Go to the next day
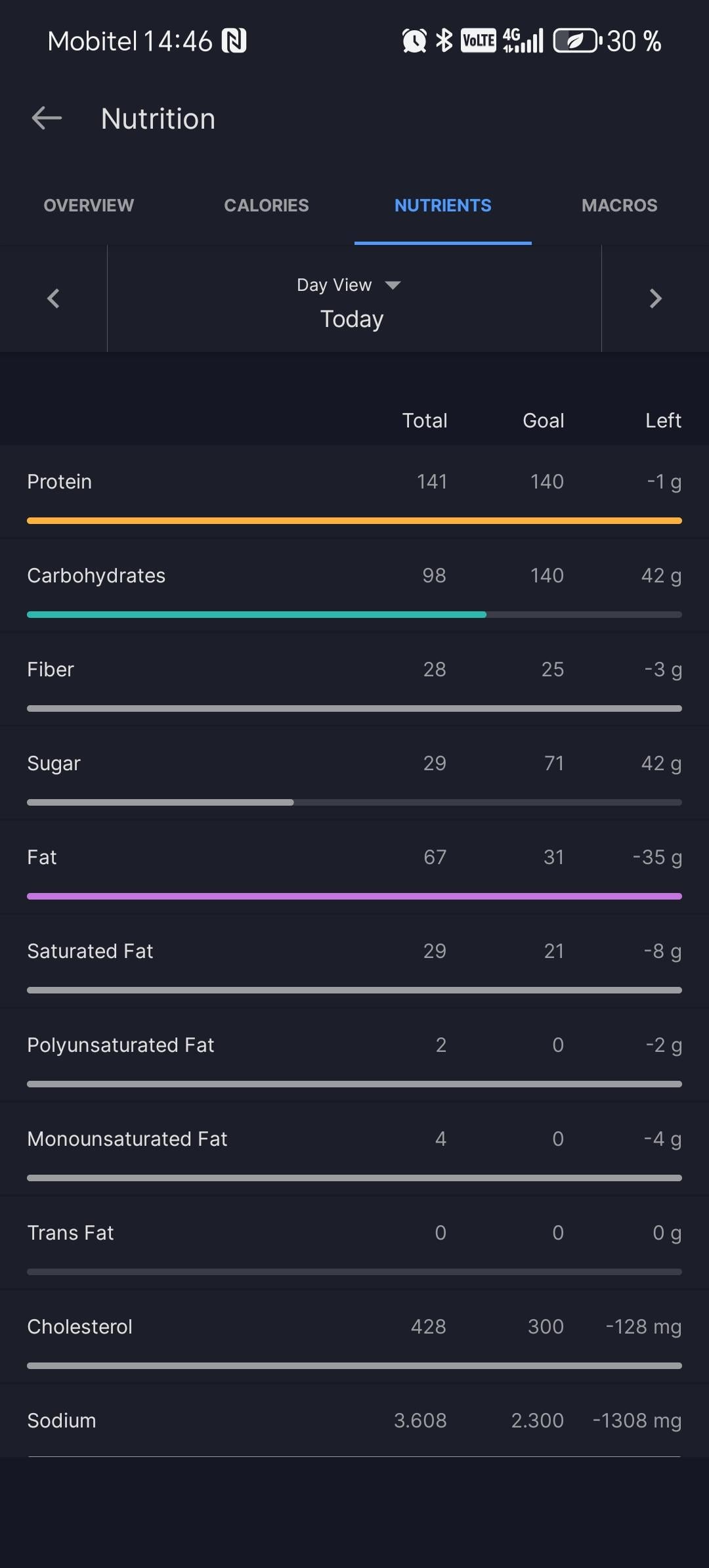 click(x=655, y=299)
